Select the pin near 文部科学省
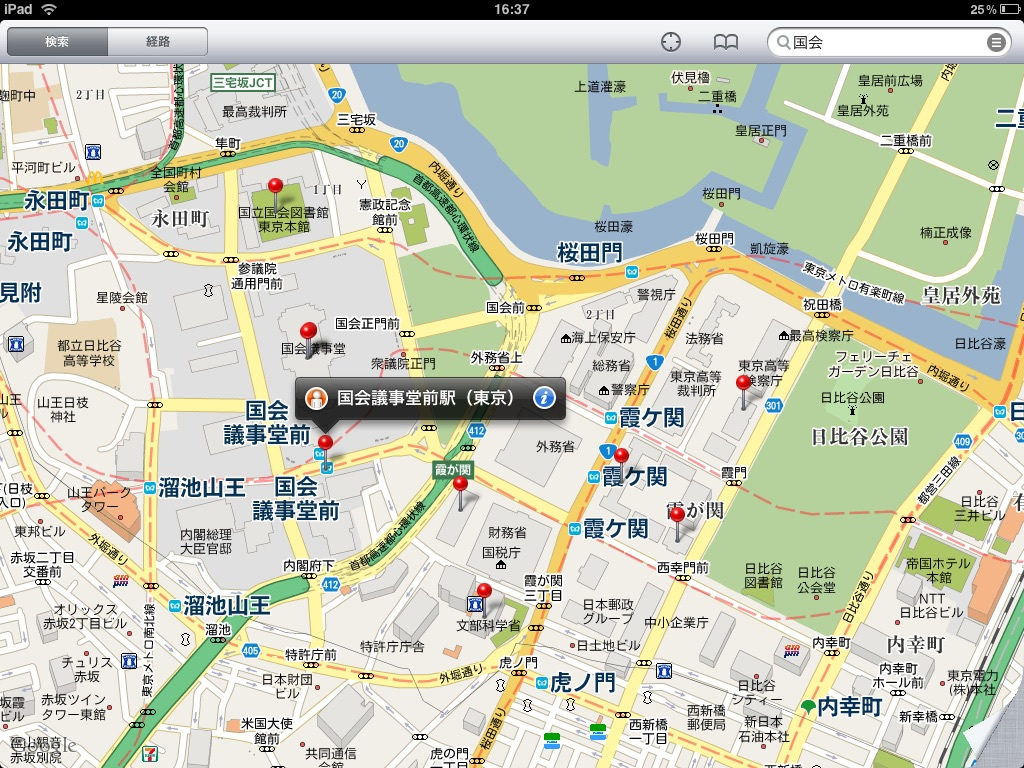The width and height of the screenshot is (1024, 768). 485,592
